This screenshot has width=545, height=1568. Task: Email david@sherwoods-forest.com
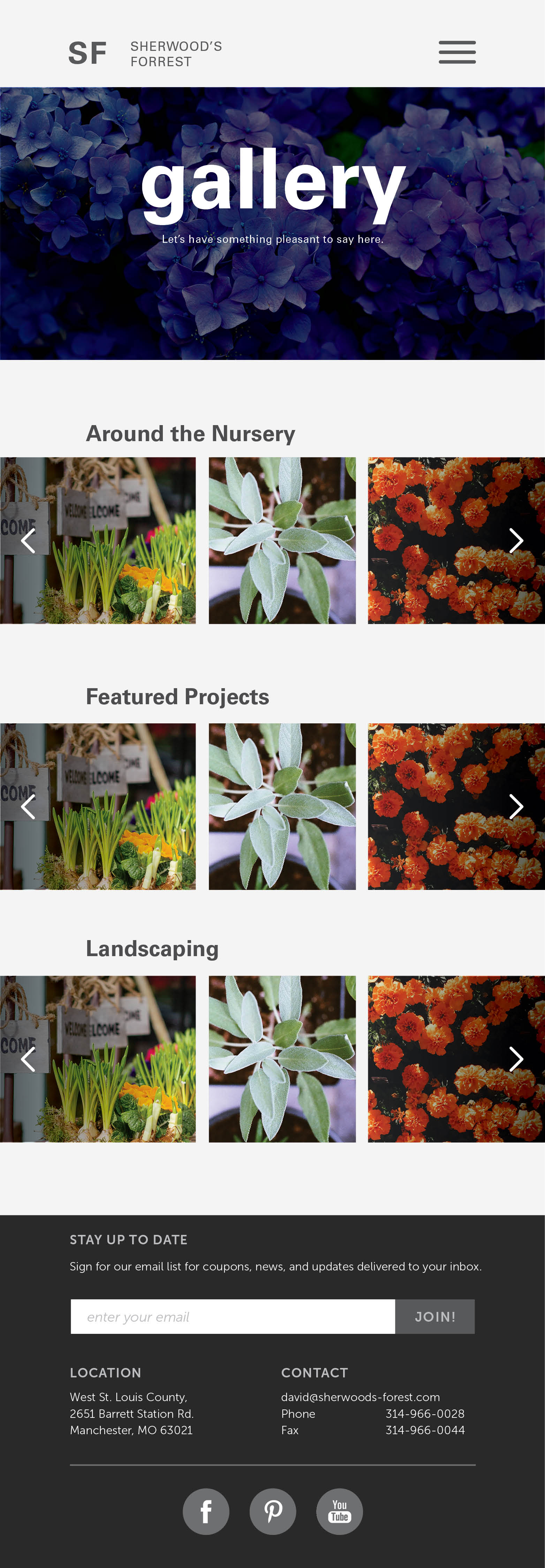click(360, 1397)
